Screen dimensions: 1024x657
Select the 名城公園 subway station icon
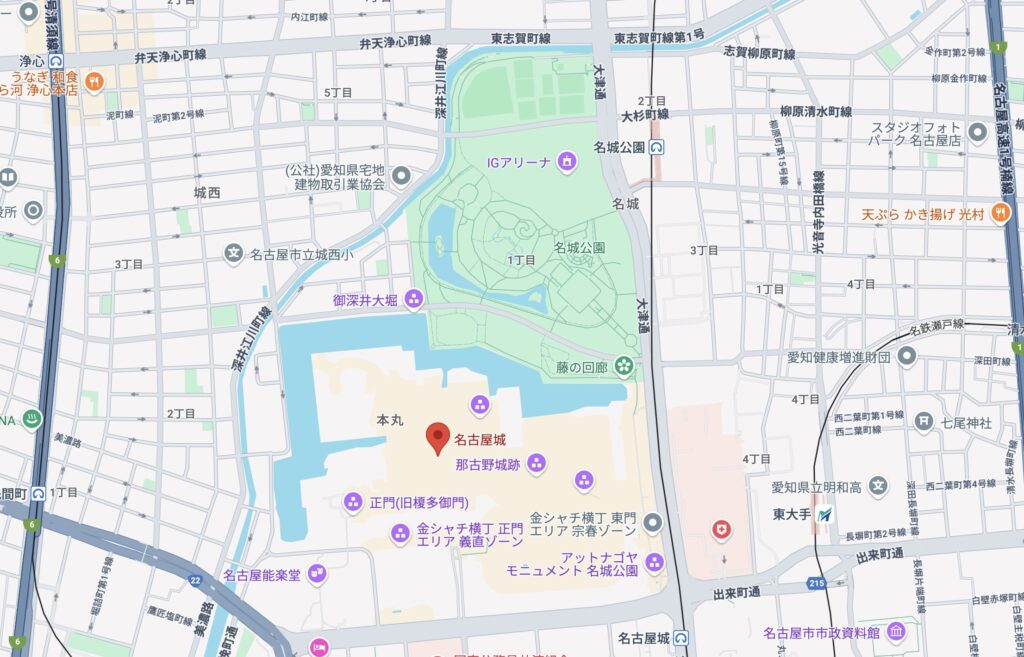pos(657,147)
